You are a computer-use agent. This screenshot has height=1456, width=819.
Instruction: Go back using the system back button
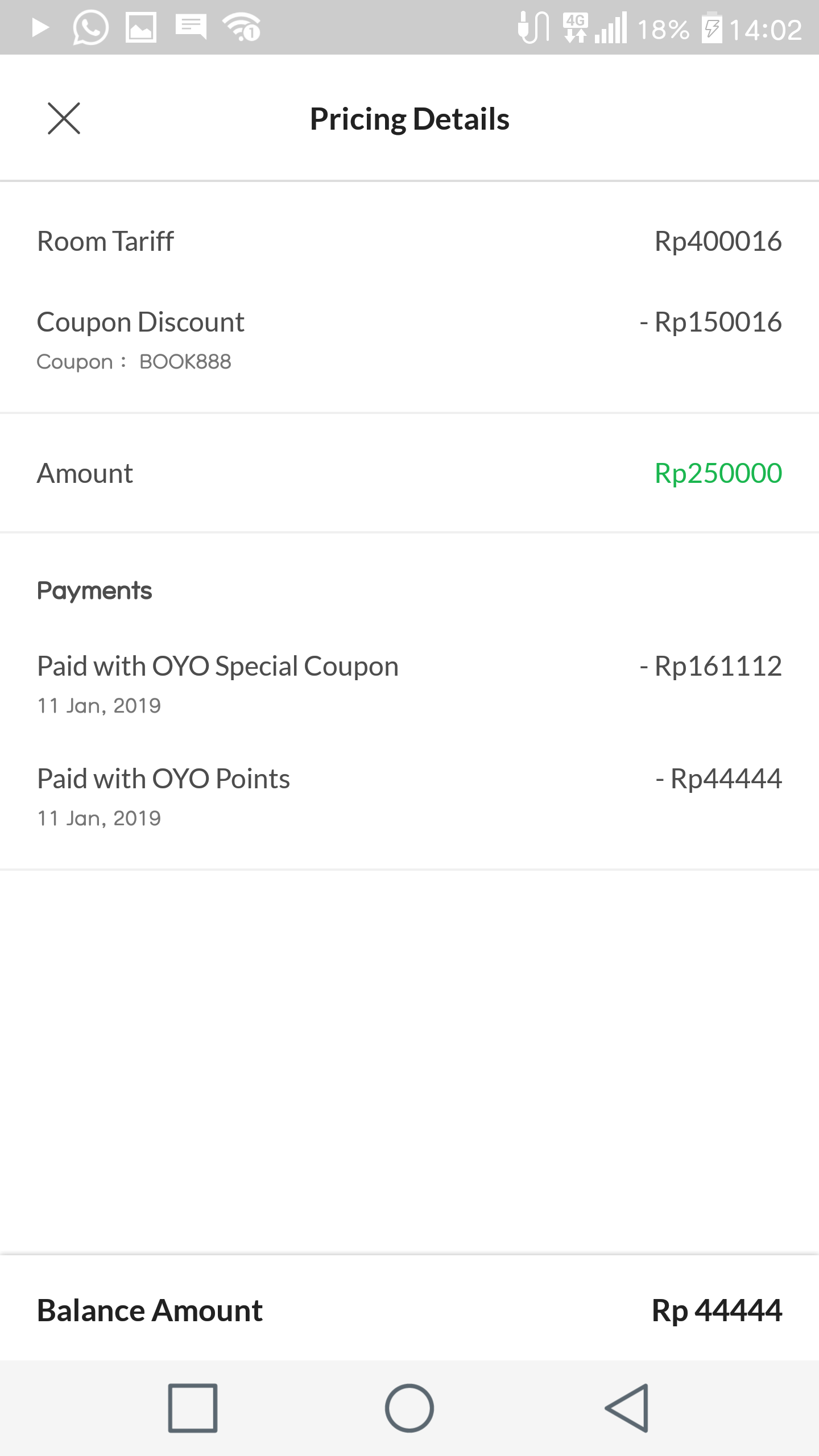(626, 1408)
